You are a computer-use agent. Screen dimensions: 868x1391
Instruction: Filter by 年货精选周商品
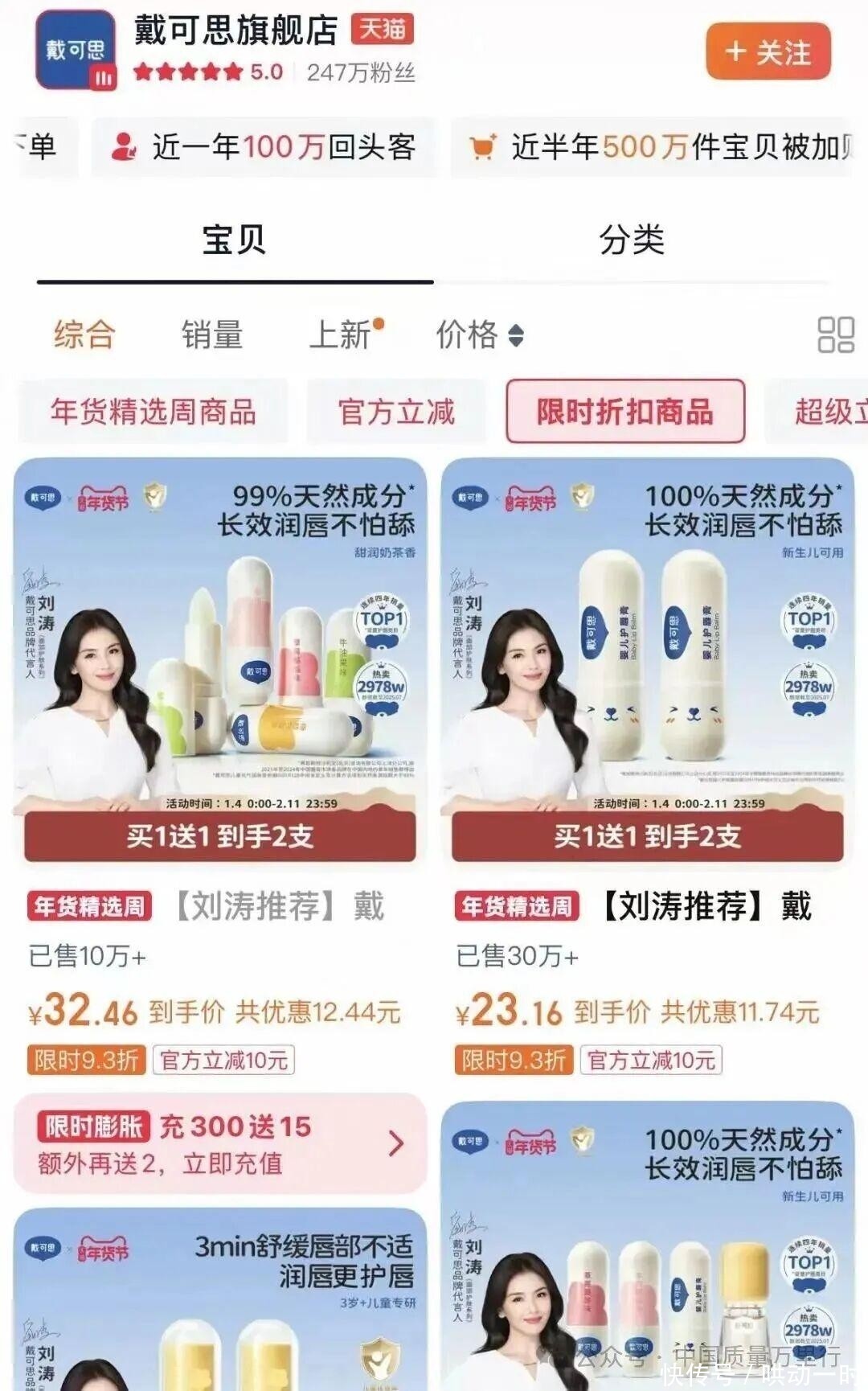coord(153,412)
